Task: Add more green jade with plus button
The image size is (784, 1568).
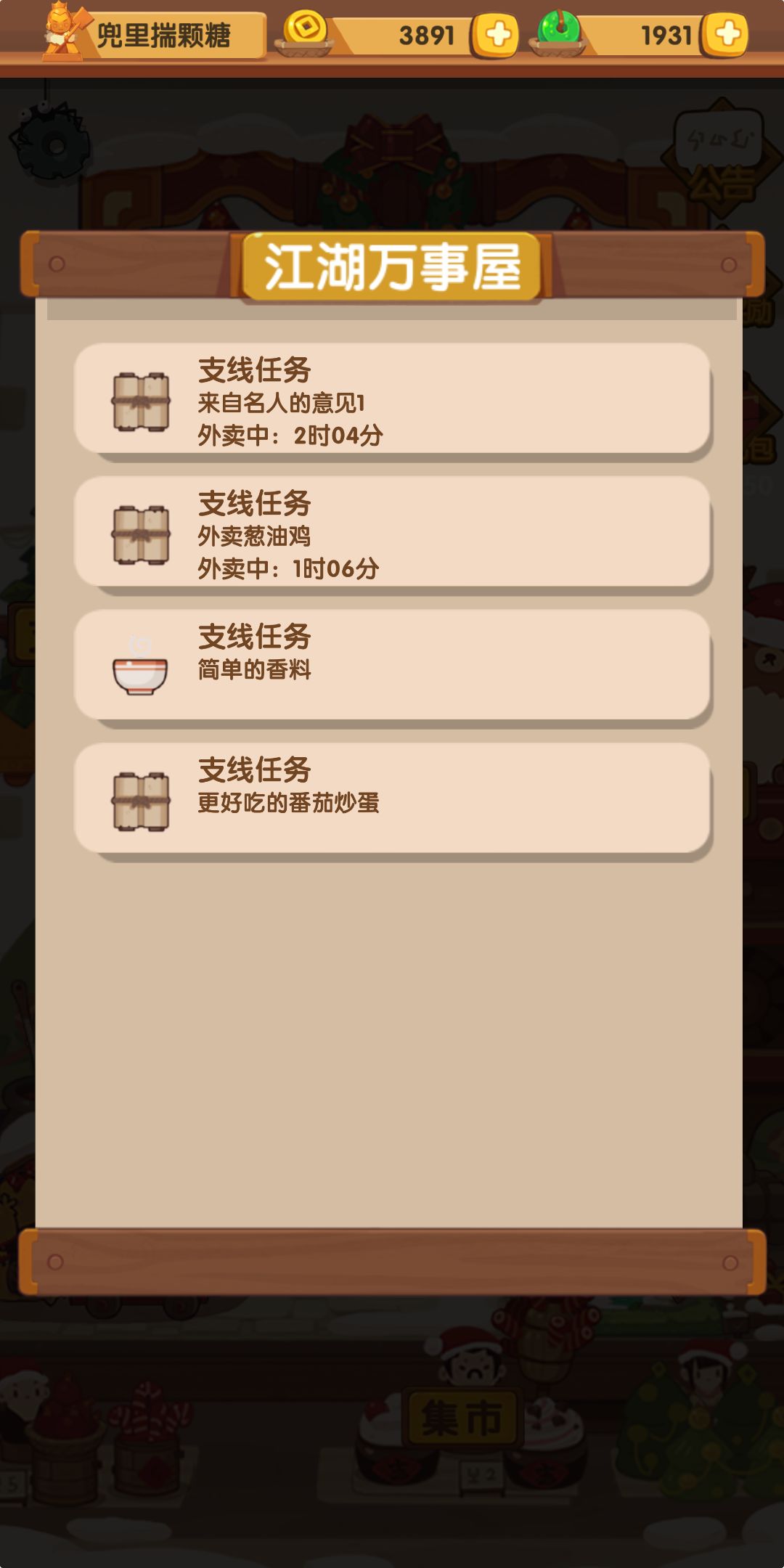Action: click(x=726, y=35)
